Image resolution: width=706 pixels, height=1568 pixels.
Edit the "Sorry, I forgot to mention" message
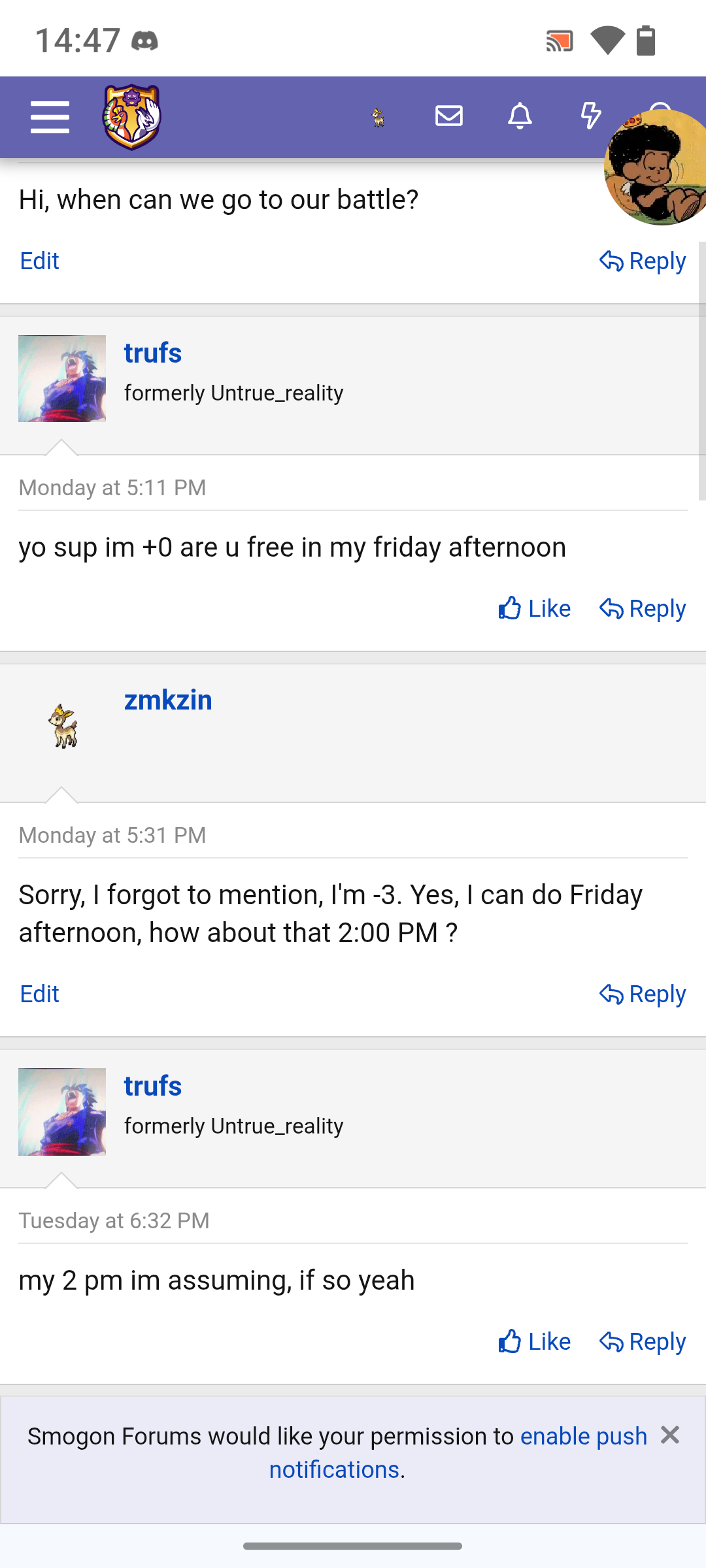tap(39, 994)
